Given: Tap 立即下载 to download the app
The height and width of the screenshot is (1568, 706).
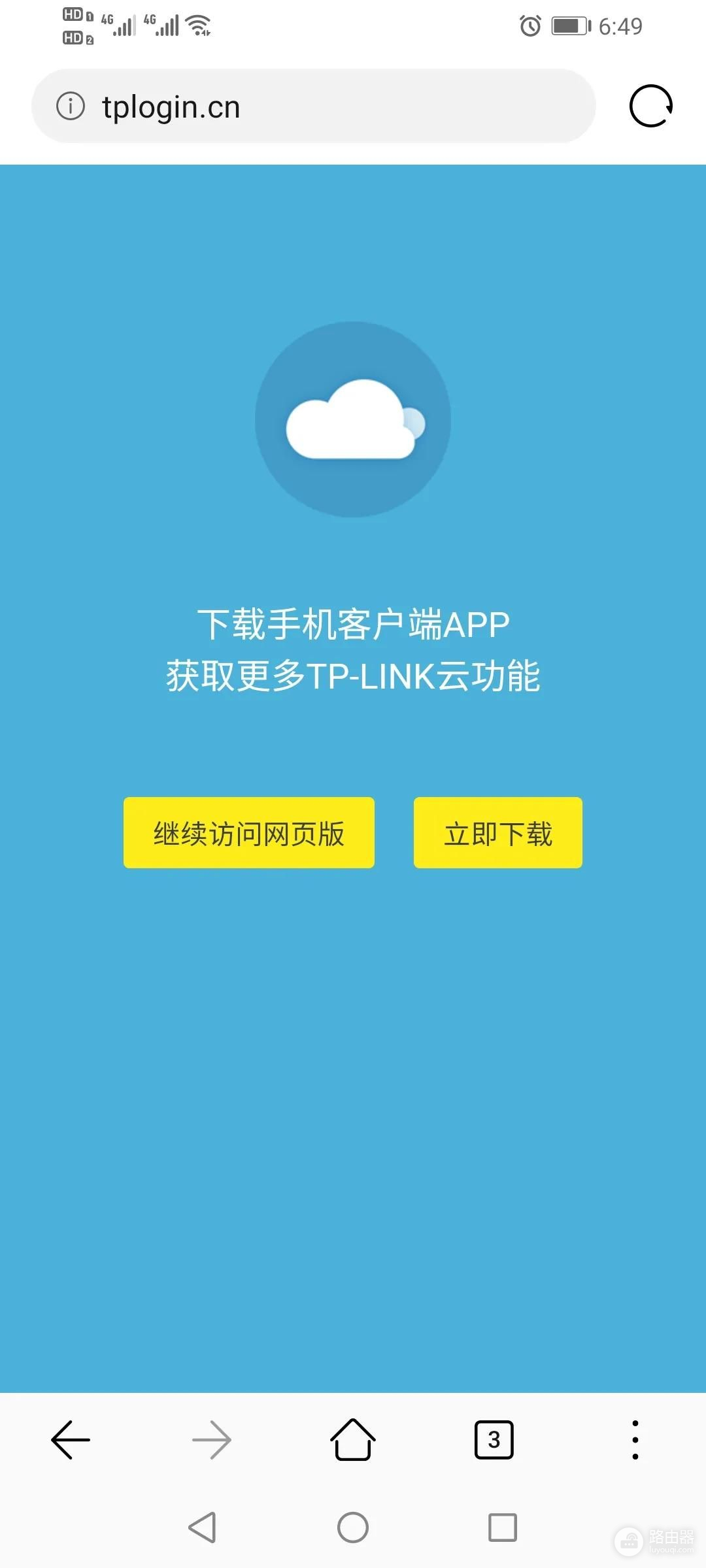Looking at the screenshot, I should [x=497, y=833].
